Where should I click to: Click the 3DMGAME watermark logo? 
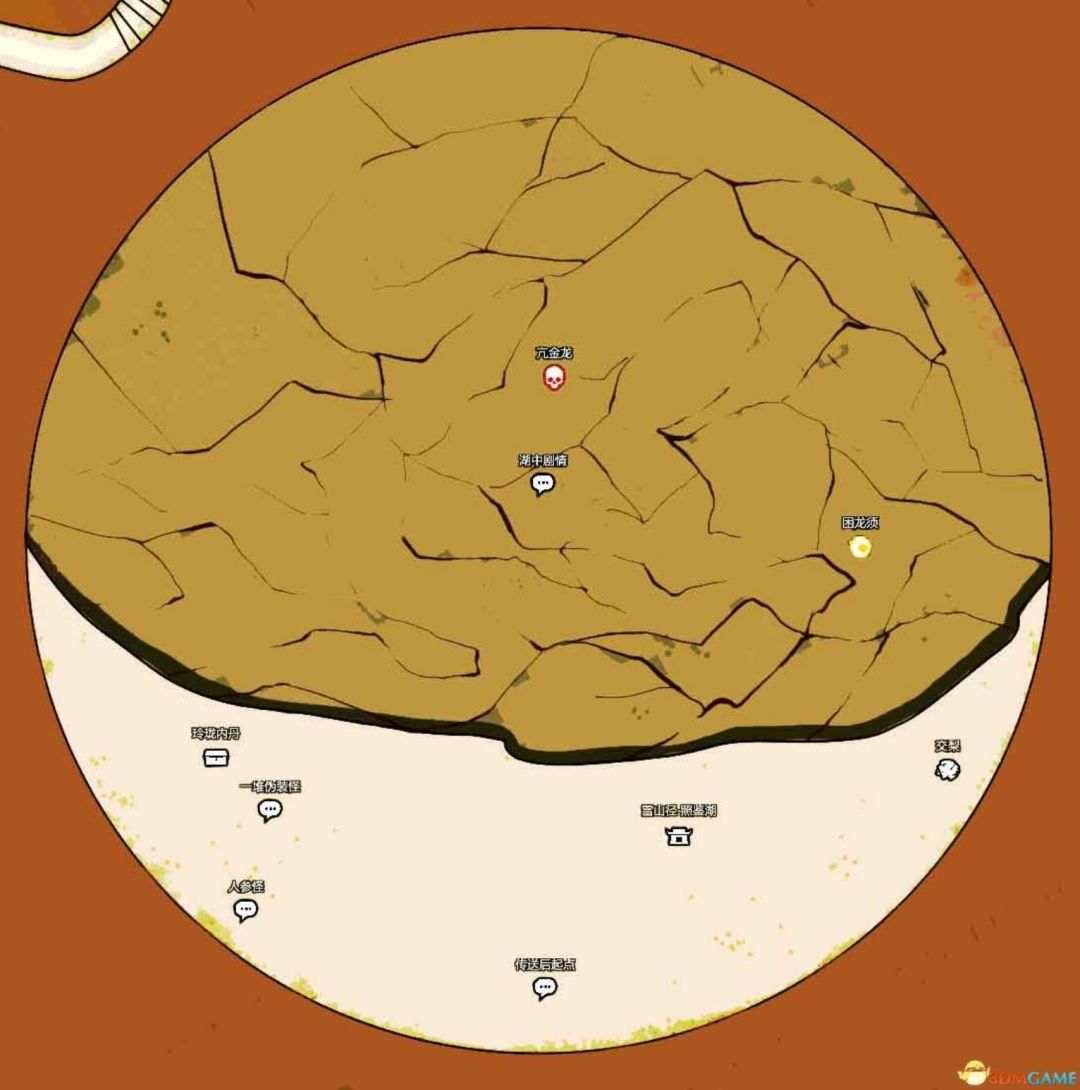coord(1013,1076)
